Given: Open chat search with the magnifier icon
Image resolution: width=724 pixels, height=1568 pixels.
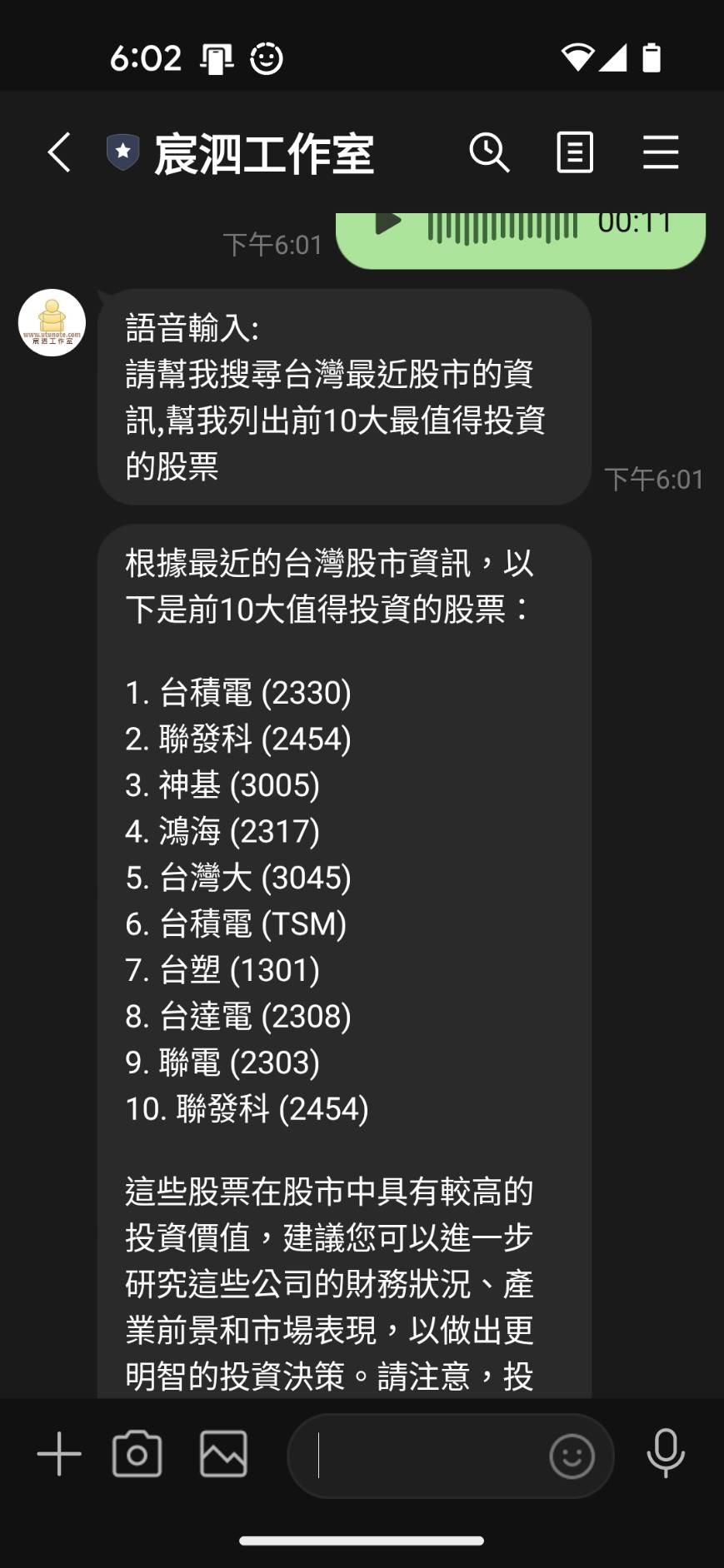Looking at the screenshot, I should (491, 152).
